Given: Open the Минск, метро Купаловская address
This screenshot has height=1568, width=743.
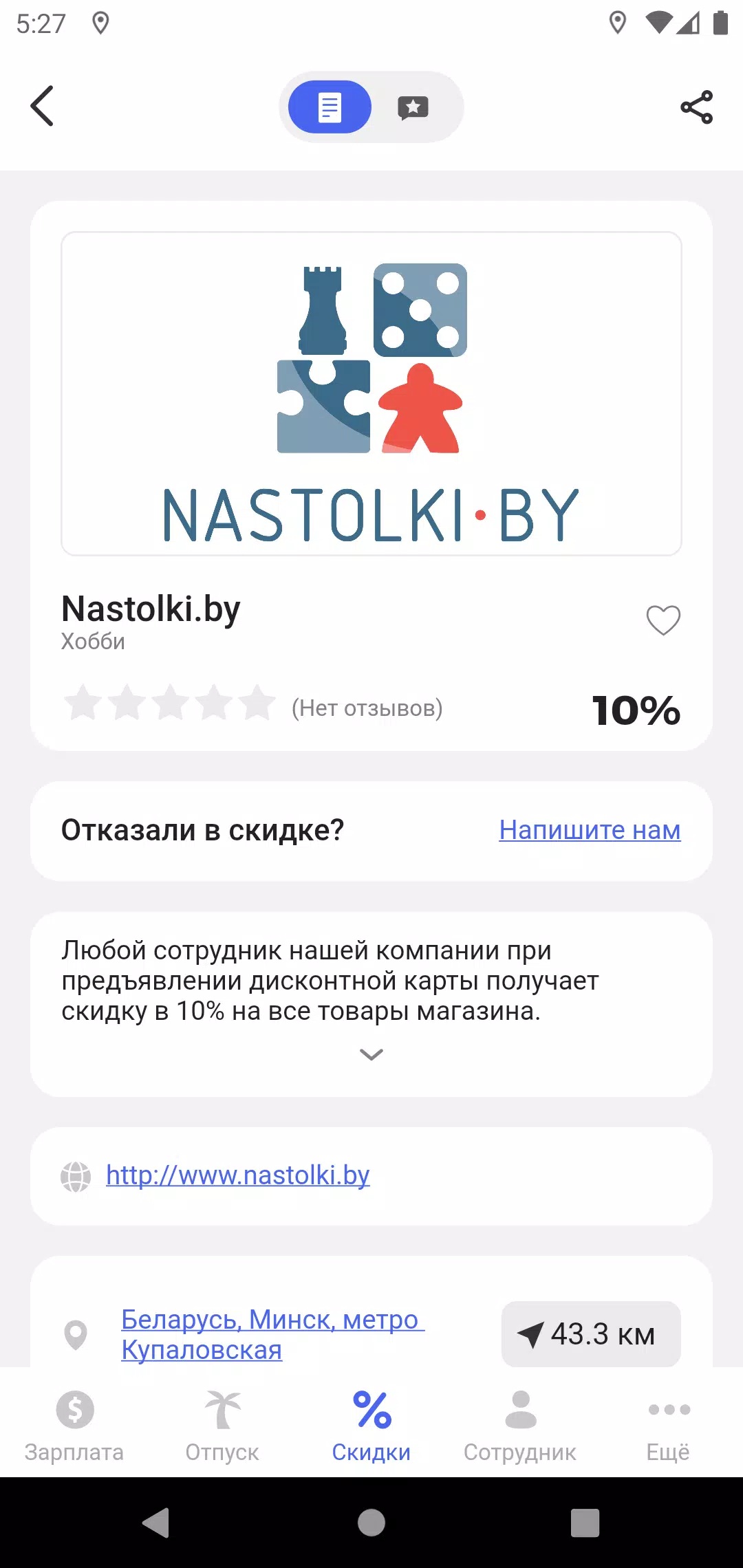Looking at the screenshot, I should (x=272, y=1334).
